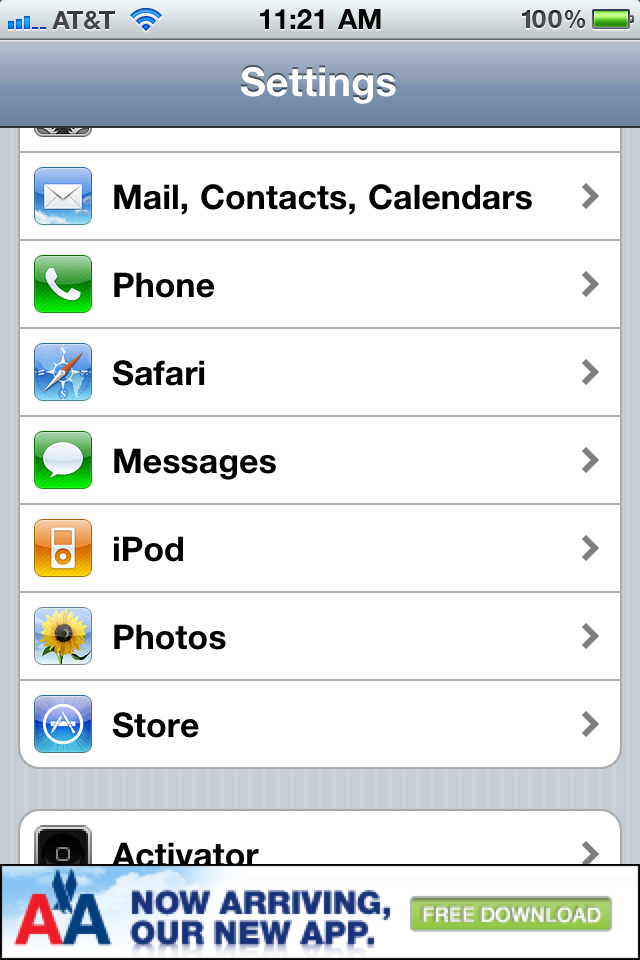Go to Safari settings
The height and width of the screenshot is (960, 640).
coord(320,373)
